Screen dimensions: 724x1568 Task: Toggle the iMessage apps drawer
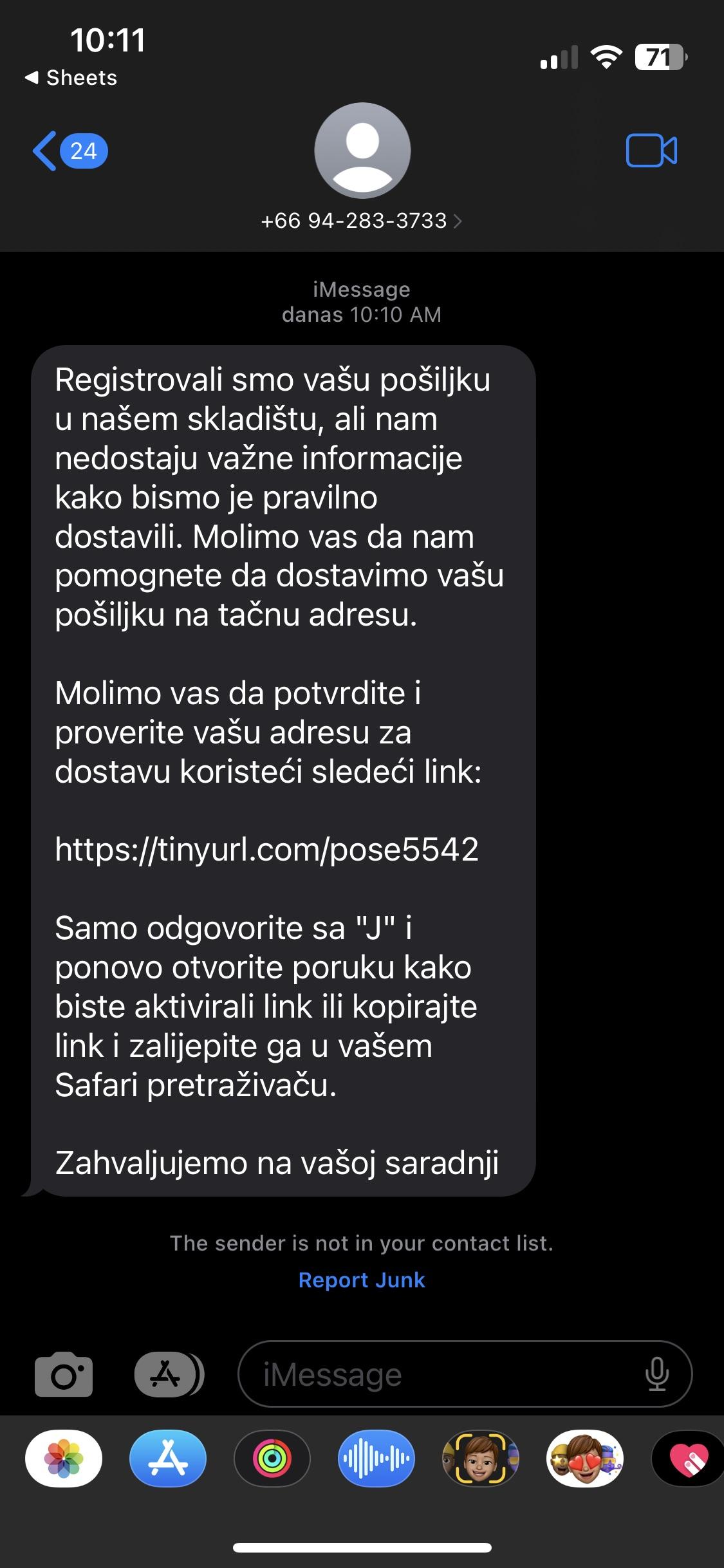point(167,1374)
